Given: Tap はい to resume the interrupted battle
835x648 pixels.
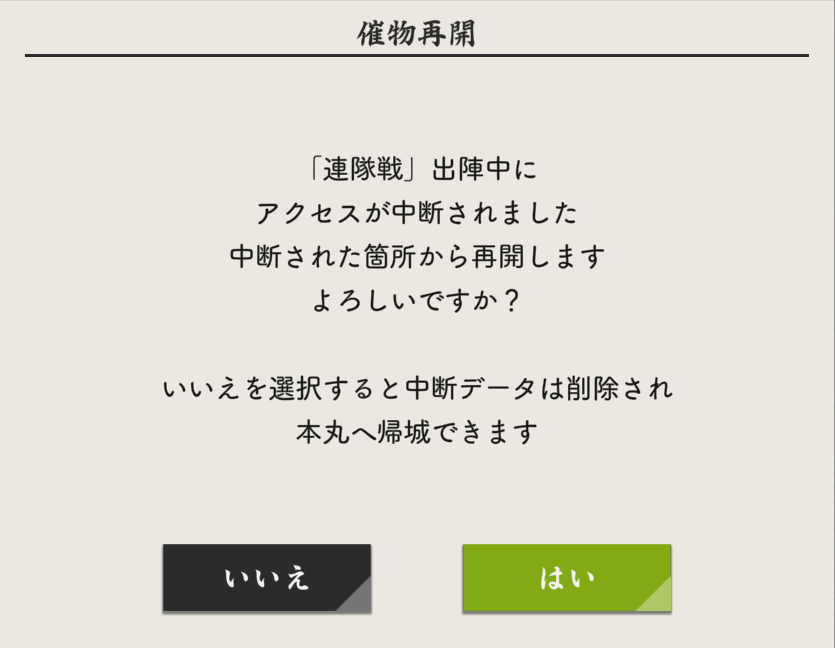Looking at the screenshot, I should click(x=566, y=578).
